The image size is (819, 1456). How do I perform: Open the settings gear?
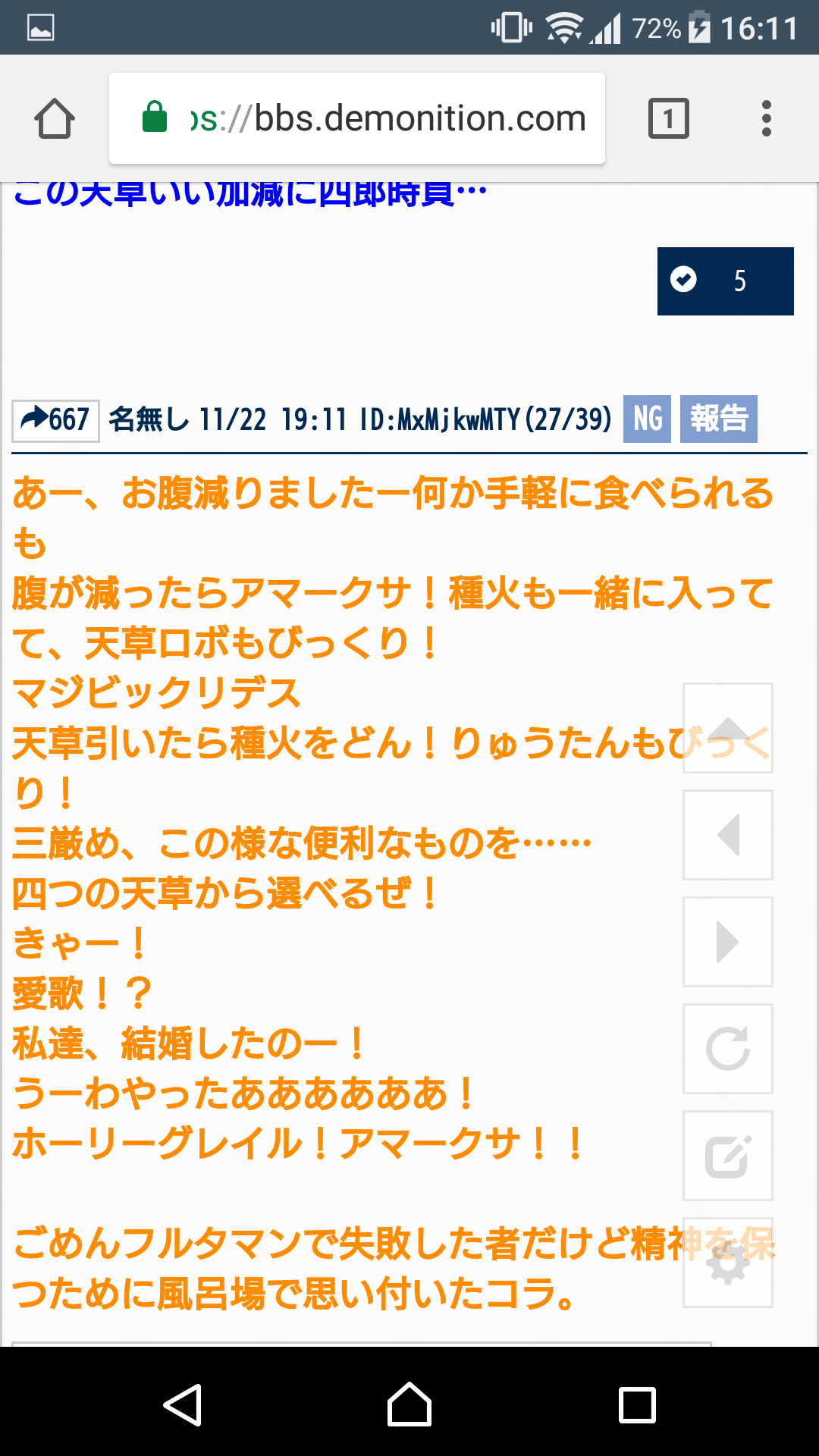point(728,1263)
